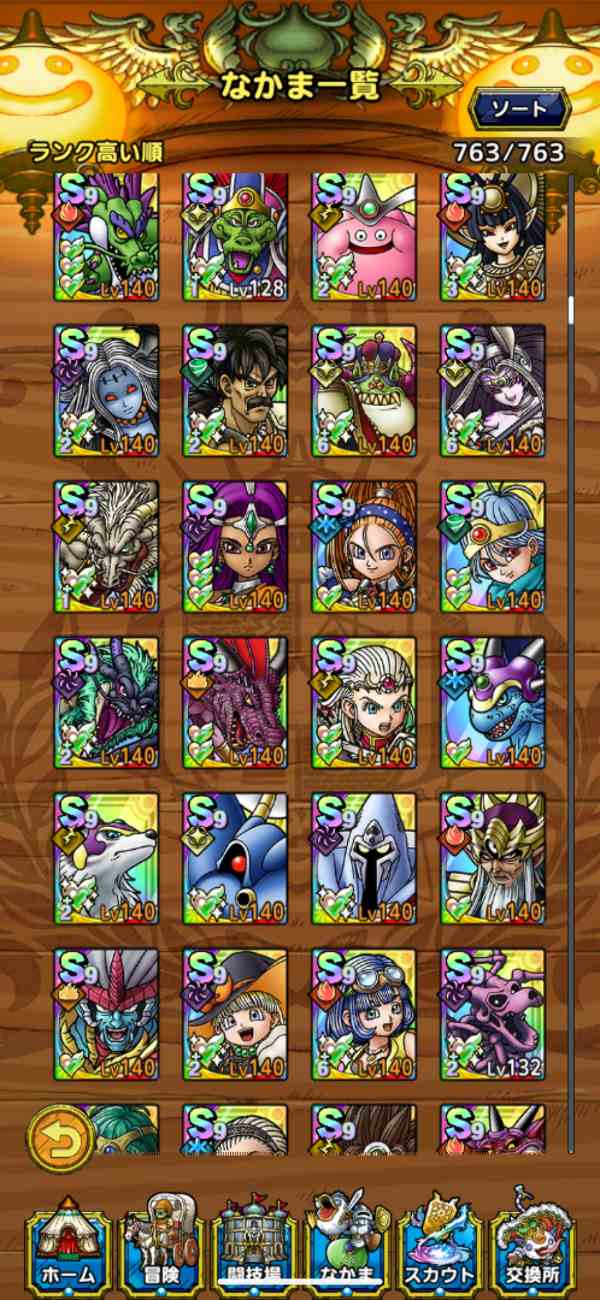Tap the round yellow back arrow button
Viewport: 600px width, 1300px height.
[61, 1139]
